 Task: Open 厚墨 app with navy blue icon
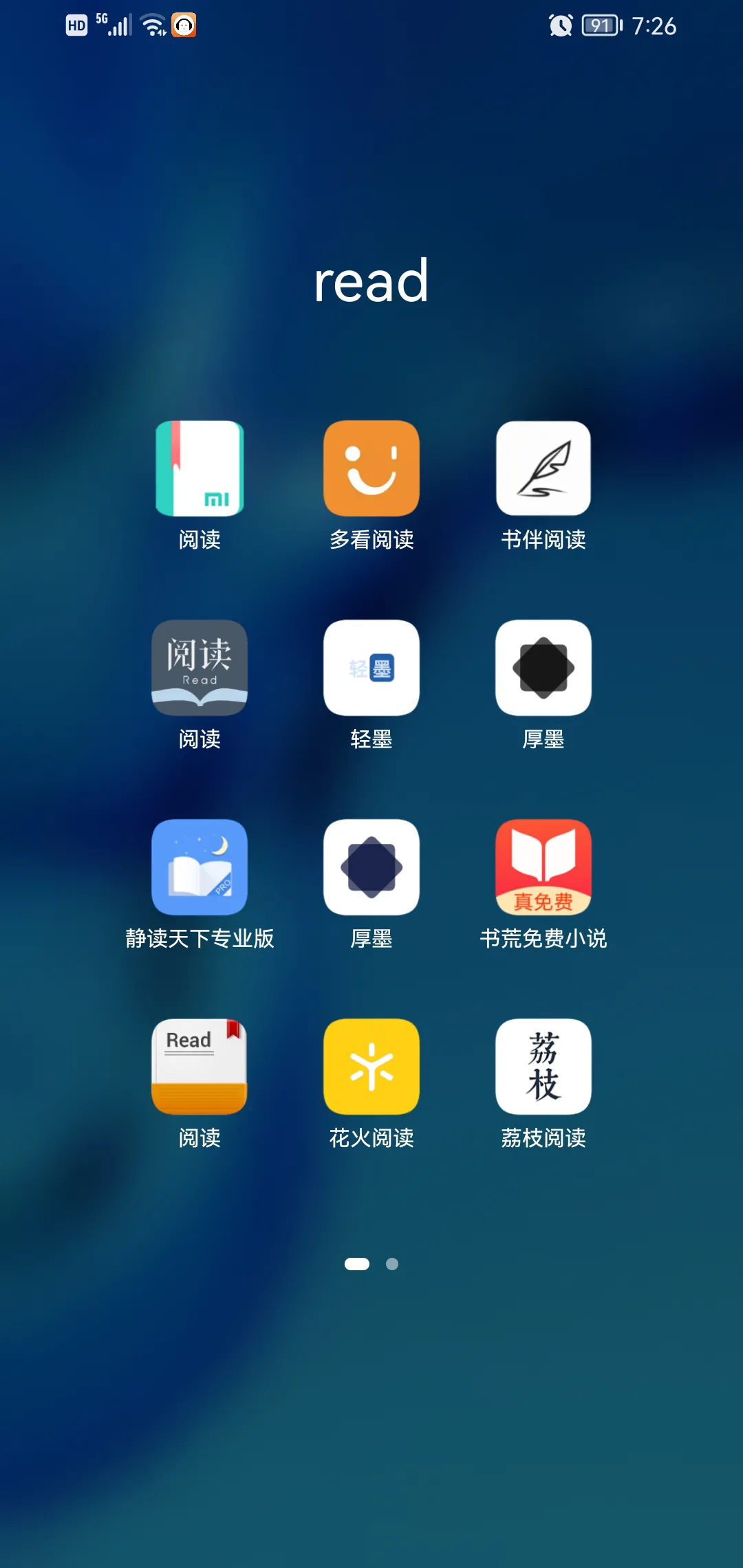point(371,867)
